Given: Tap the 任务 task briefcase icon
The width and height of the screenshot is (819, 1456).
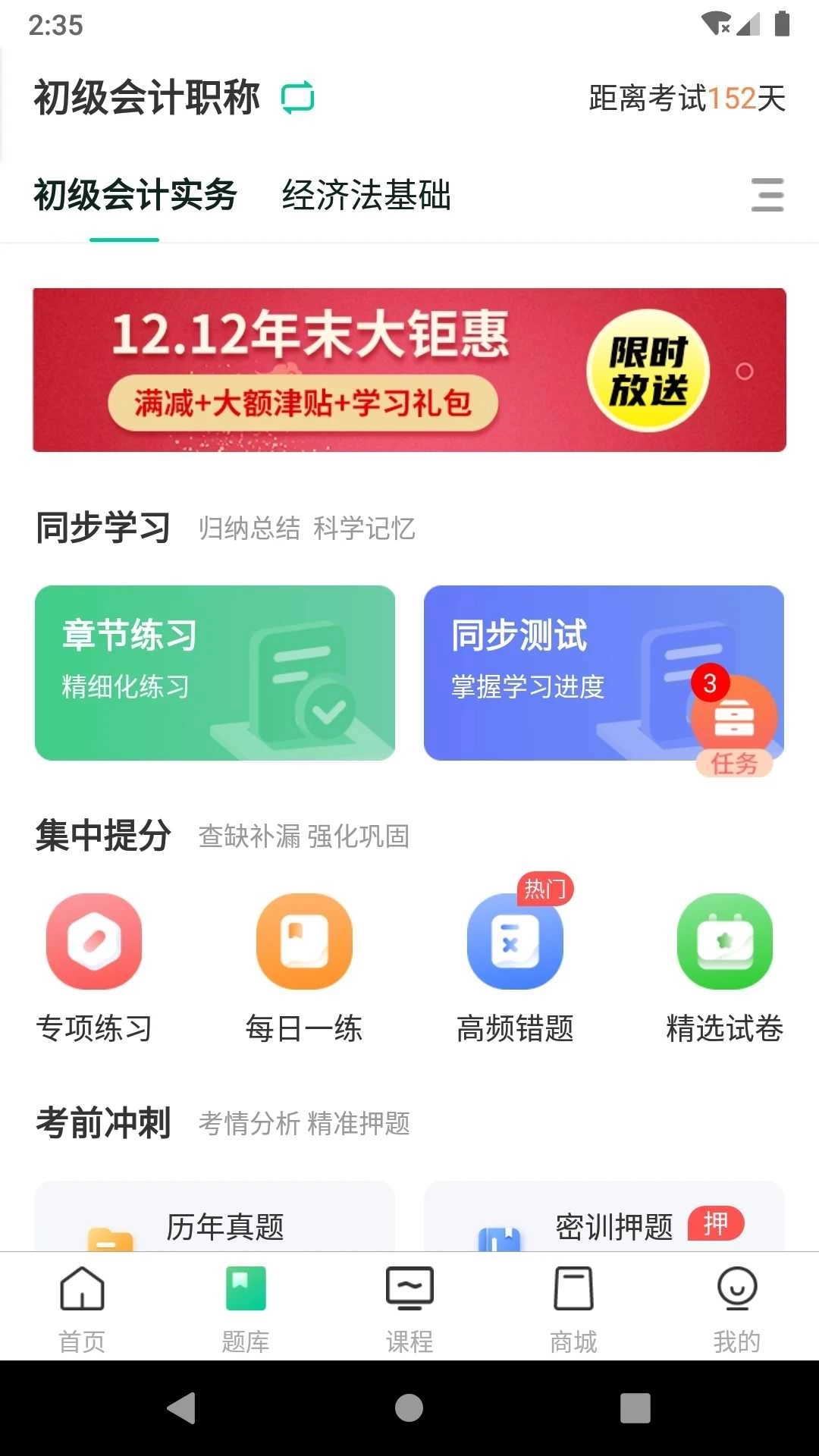Looking at the screenshot, I should [732, 717].
